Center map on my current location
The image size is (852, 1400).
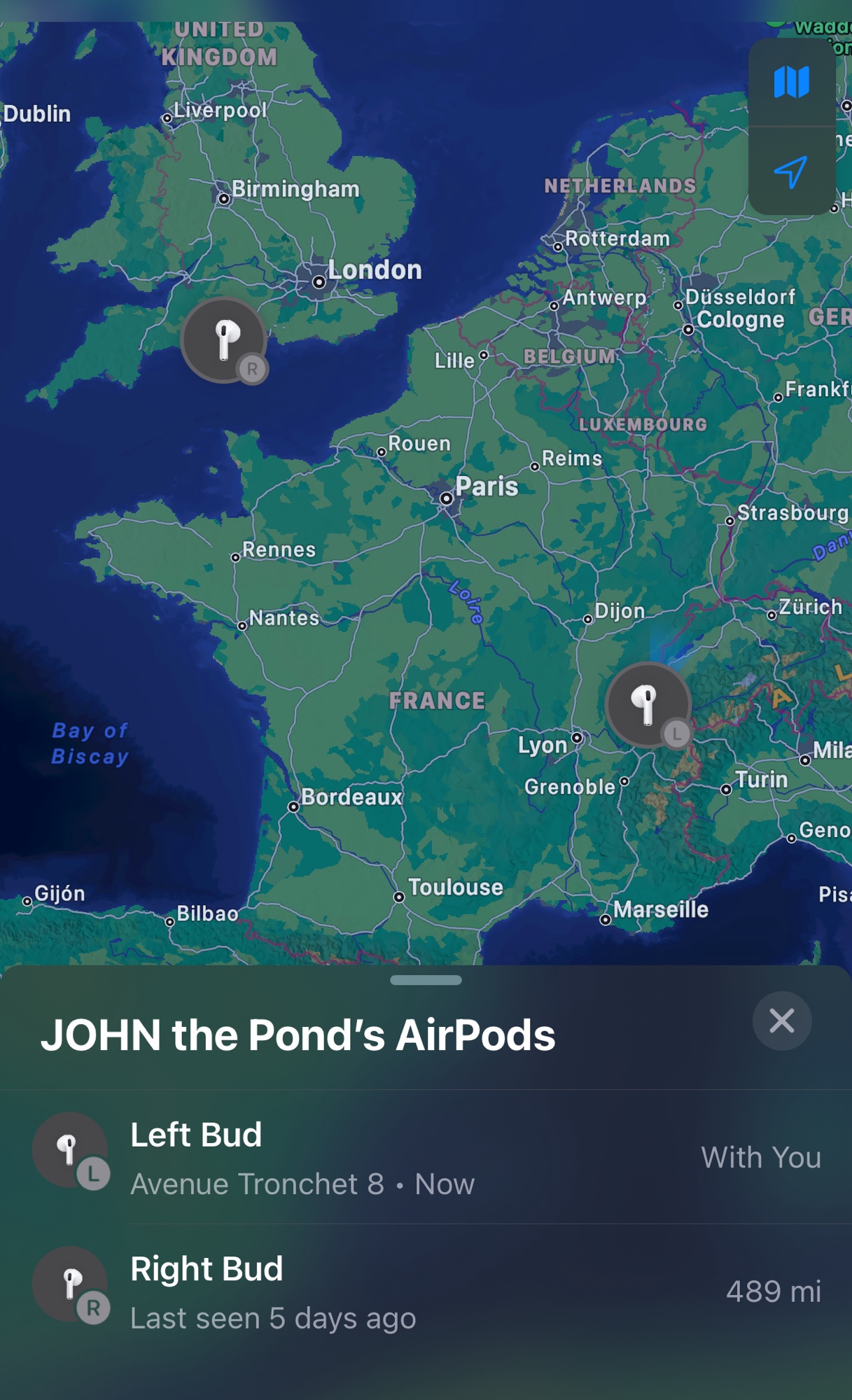(791, 171)
